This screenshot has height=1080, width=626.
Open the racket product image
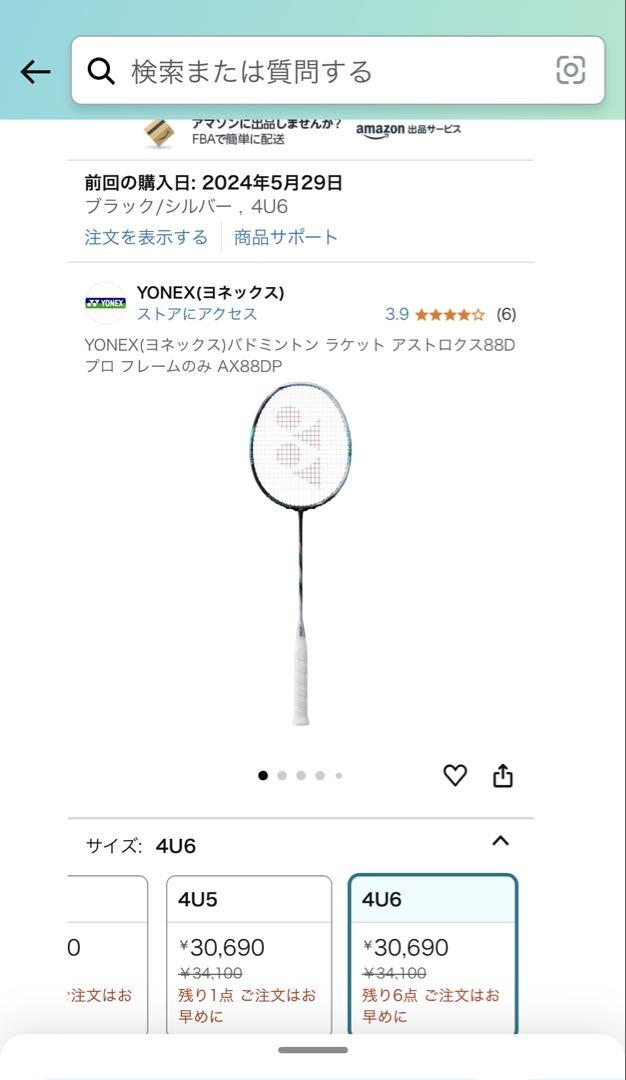(x=301, y=554)
